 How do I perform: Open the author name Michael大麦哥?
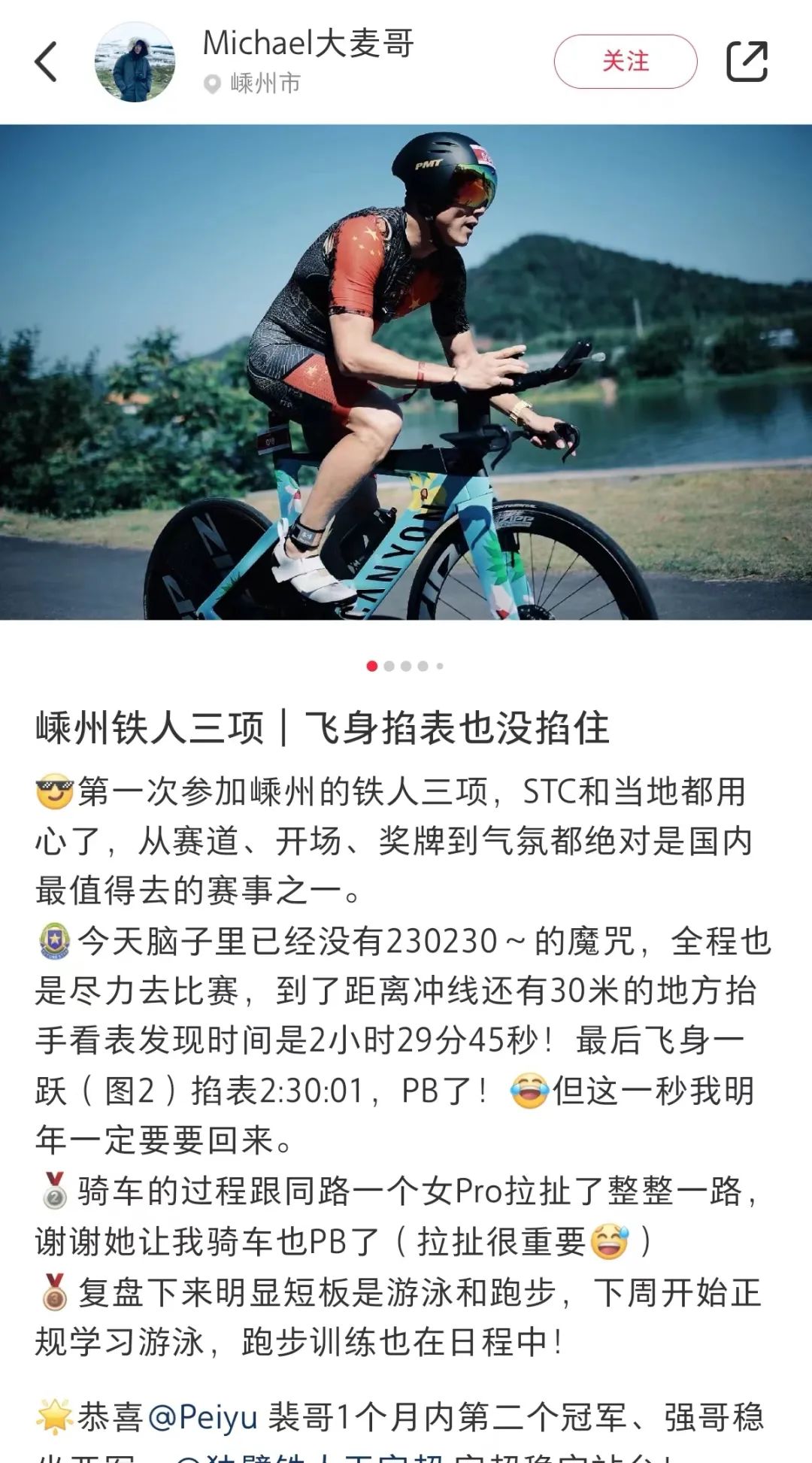pyautogui.click(x=308, y=43)
